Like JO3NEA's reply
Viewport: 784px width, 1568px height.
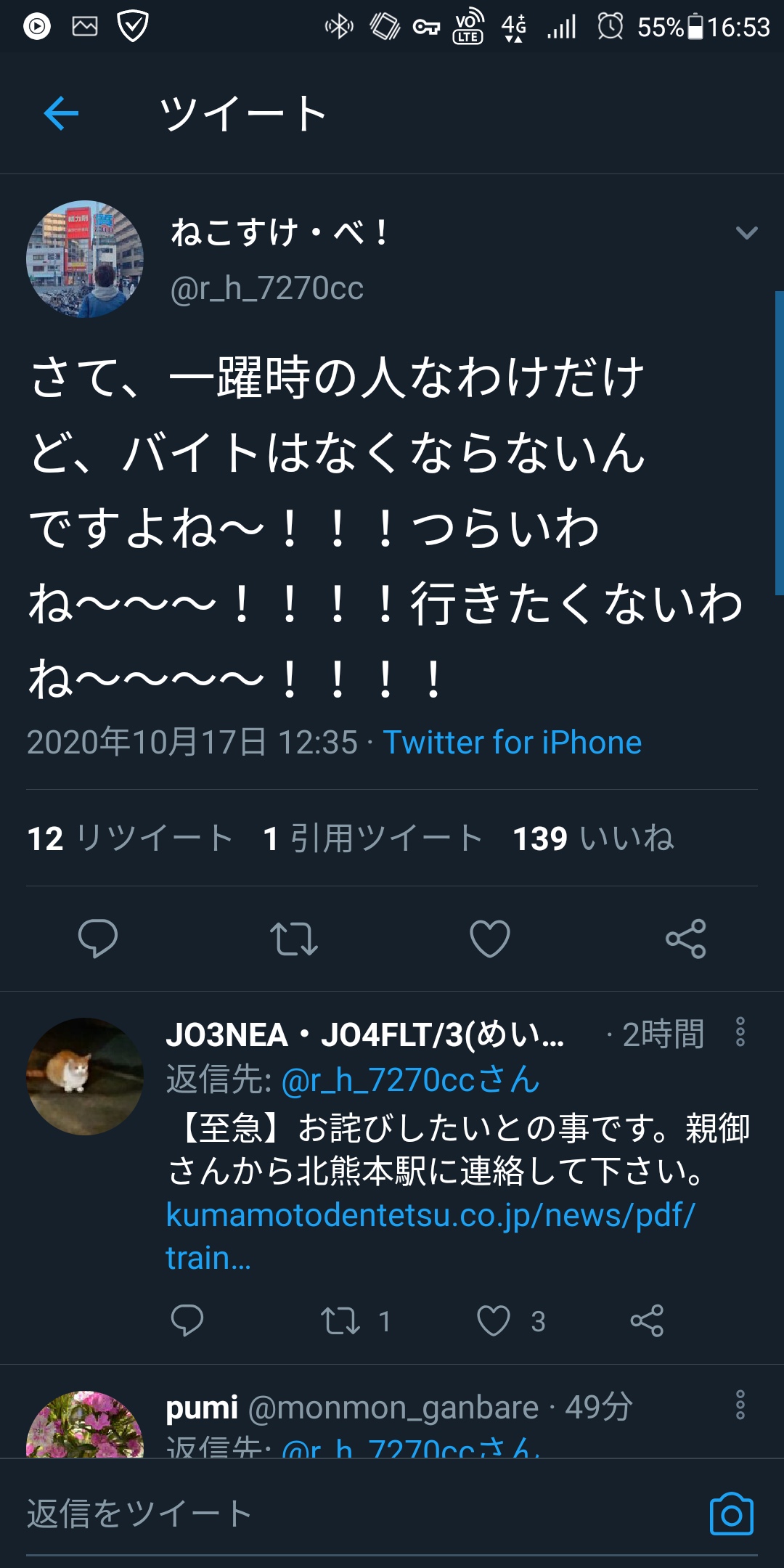click(x=494, y=1320)
